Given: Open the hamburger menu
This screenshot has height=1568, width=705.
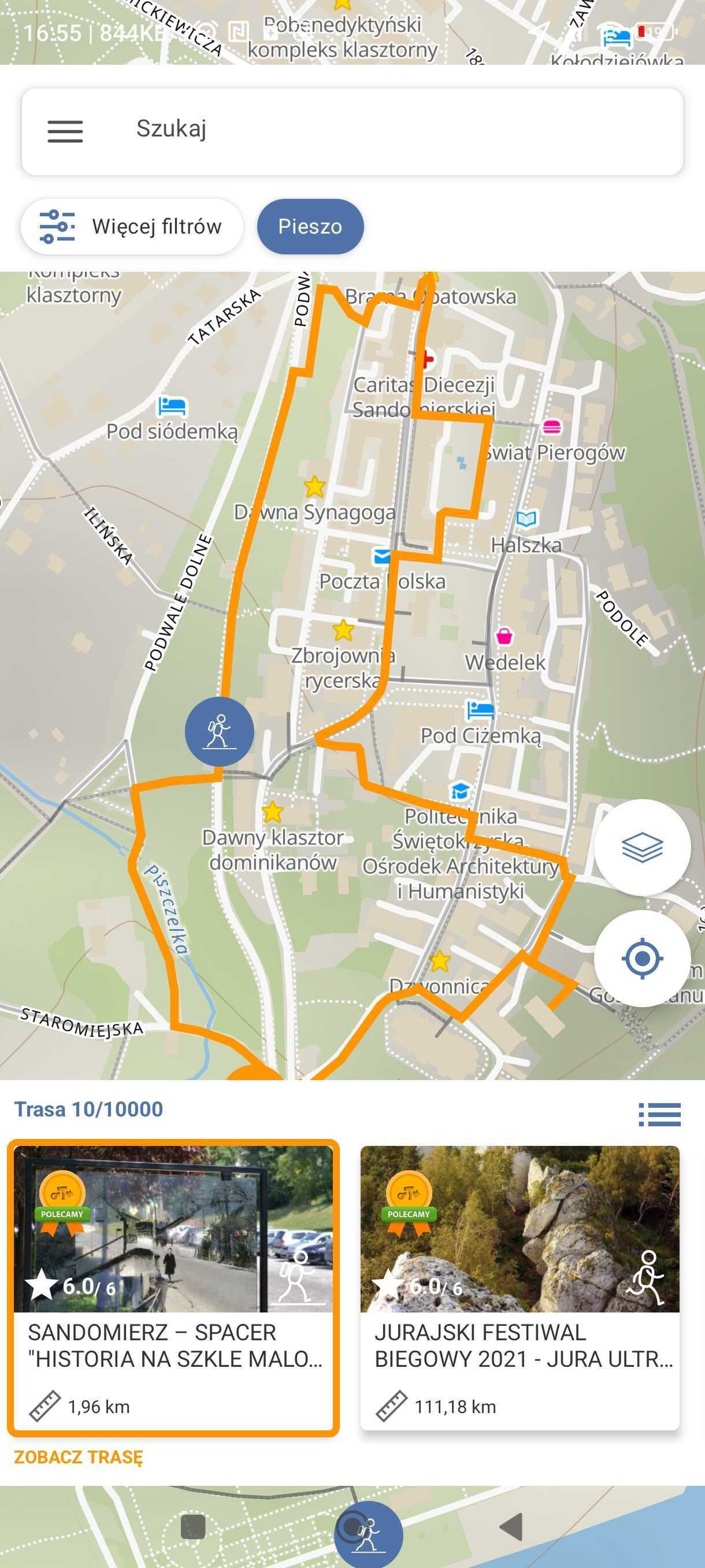Looking at the screenshot, I should [x=65, y=131].
